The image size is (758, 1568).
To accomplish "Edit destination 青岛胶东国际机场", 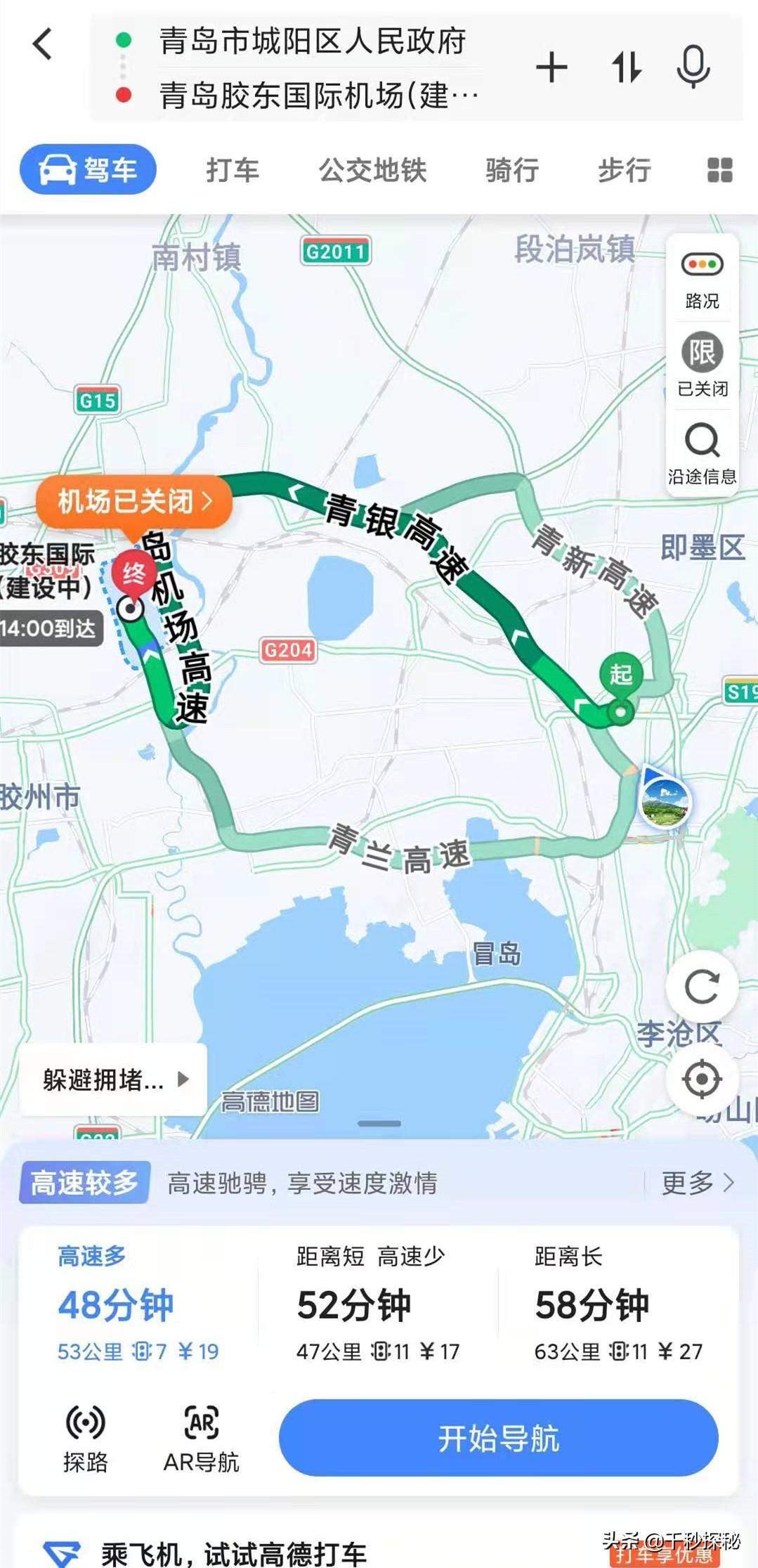I will click(318, 95).
